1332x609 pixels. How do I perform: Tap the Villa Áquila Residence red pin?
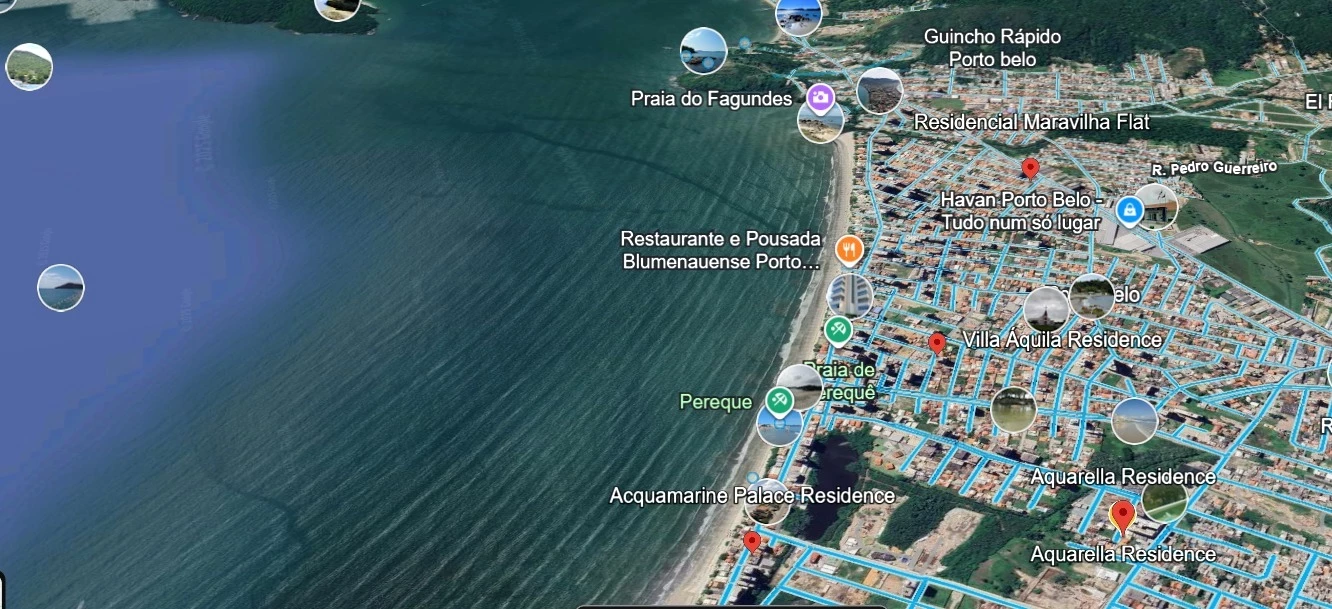click(936, 344)
